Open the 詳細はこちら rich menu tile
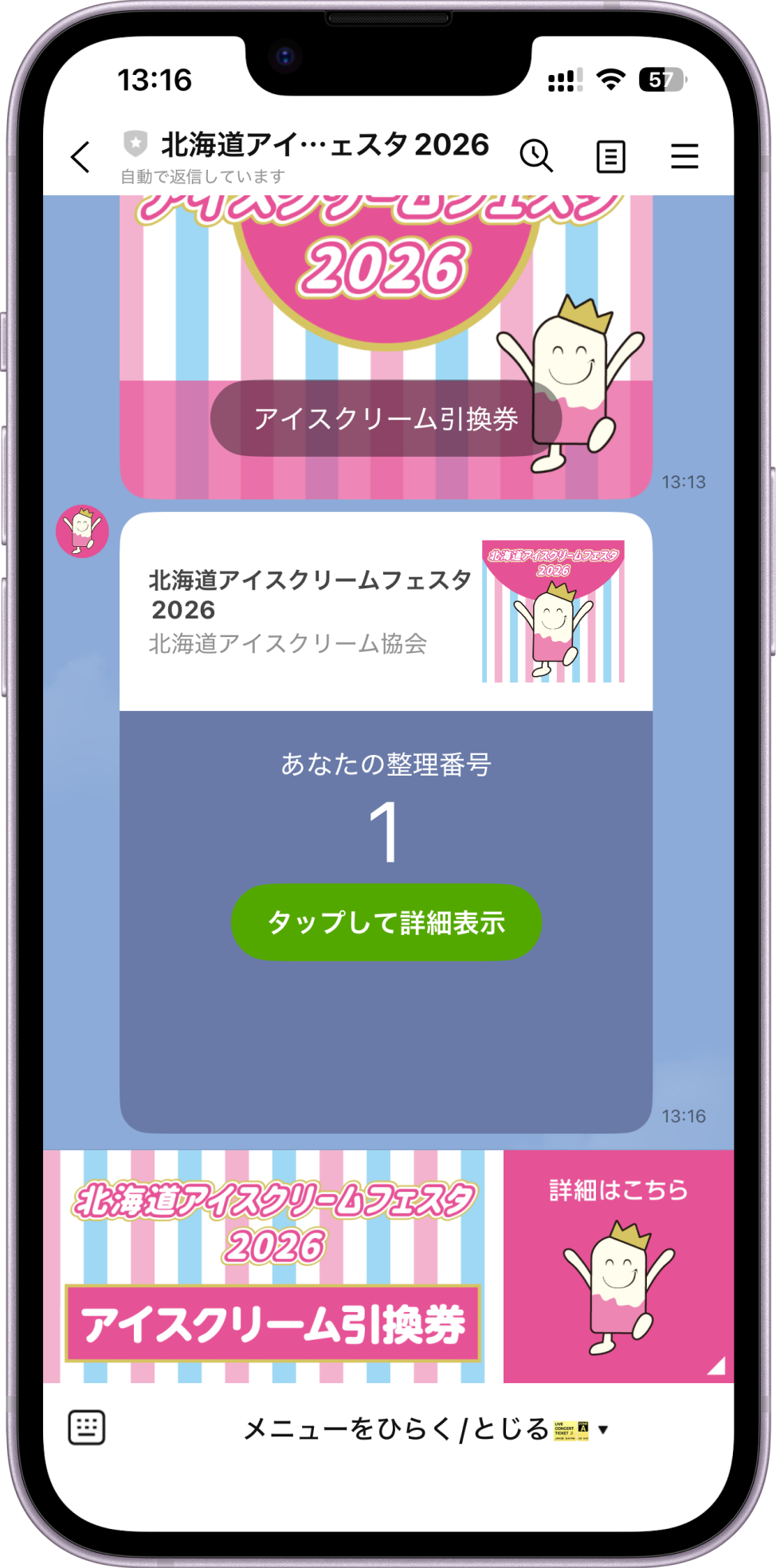Image resolution: width=776 pixels, height=1568 pixels. tap(618, 1266)
